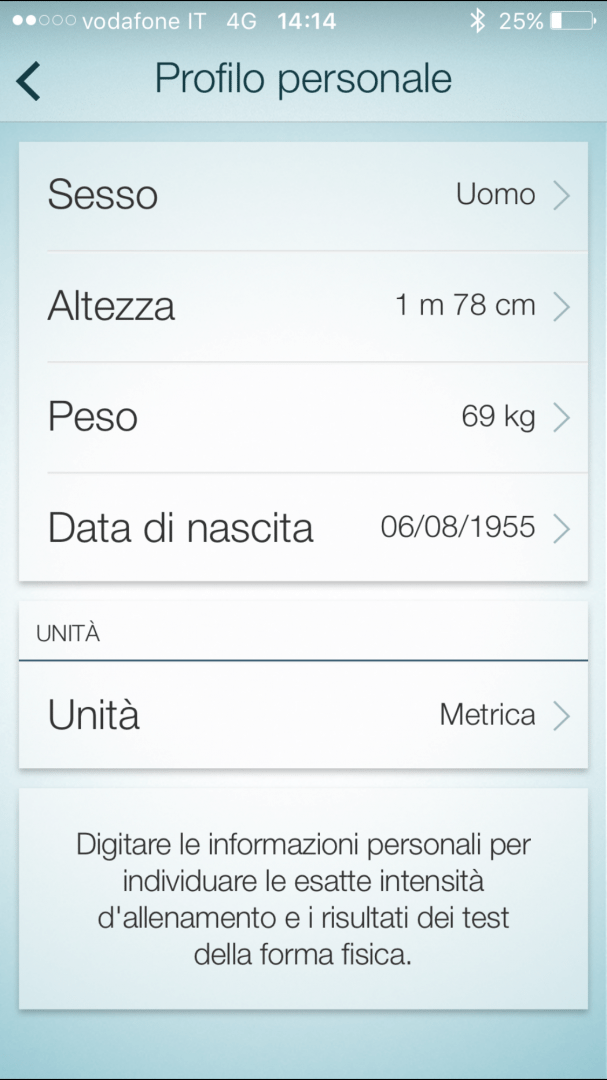The width and height of the screenshot is (607, 1080).
Task: Go back from Profilo personale
Action: pyautogui.click(x=29, y=81)
